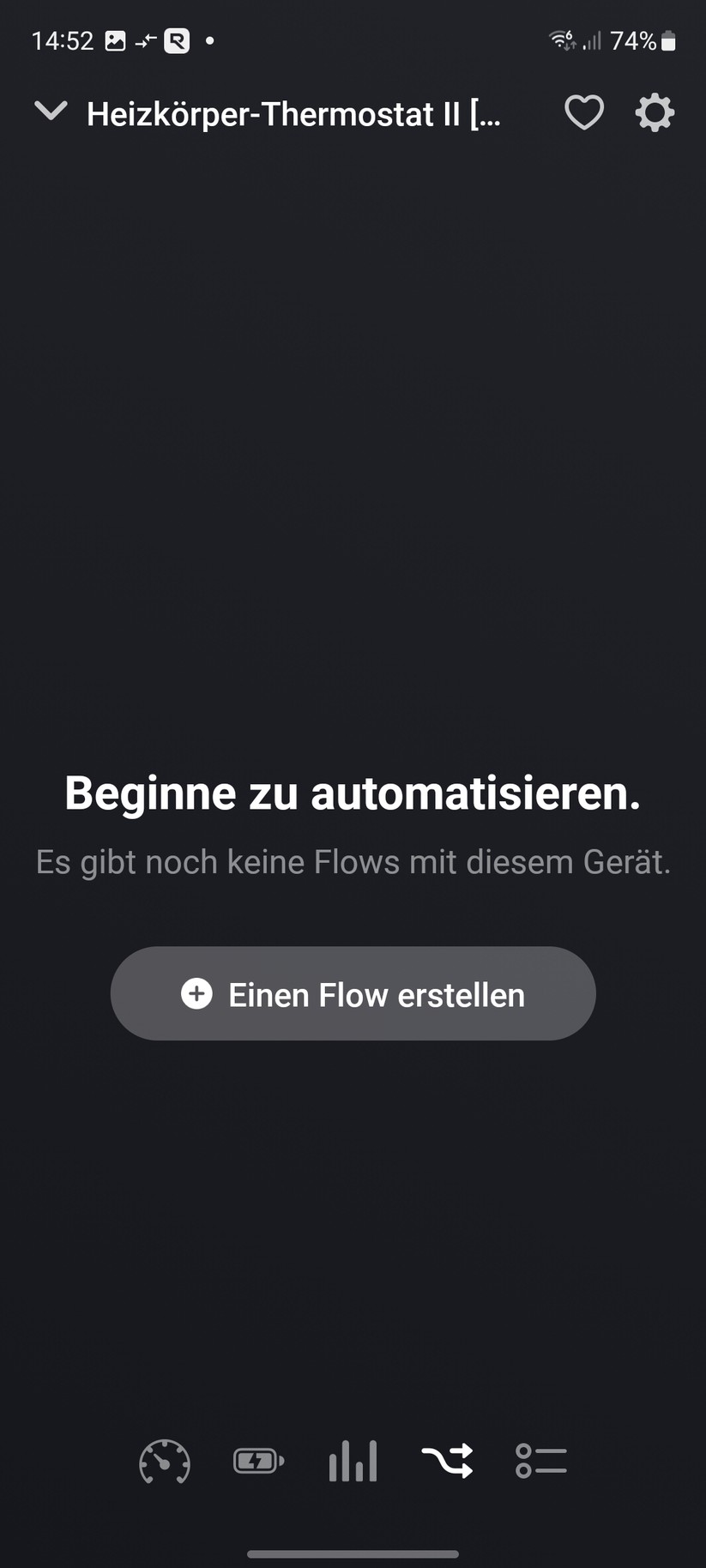Screen dimensions: 706x1568
Task: Switch to the Flow tab
Action: coord(447,1462)
